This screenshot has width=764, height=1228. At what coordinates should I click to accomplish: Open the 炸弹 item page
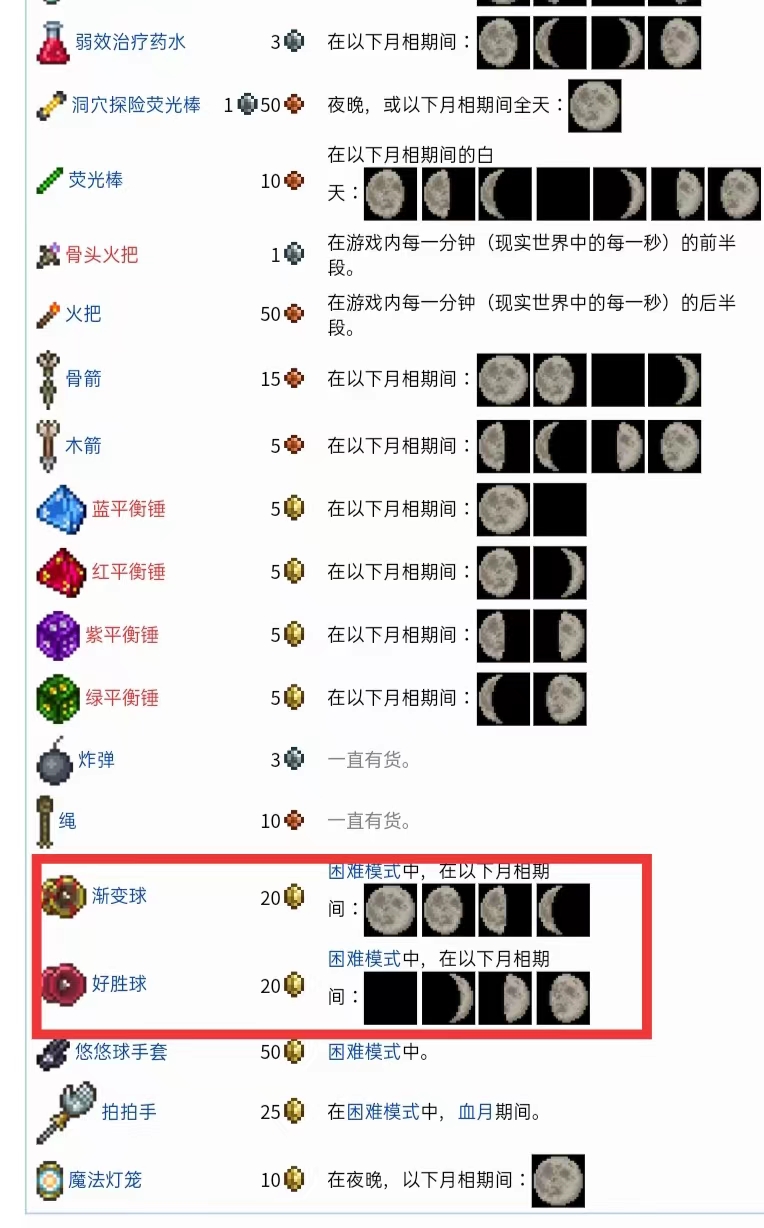point(97,760)
